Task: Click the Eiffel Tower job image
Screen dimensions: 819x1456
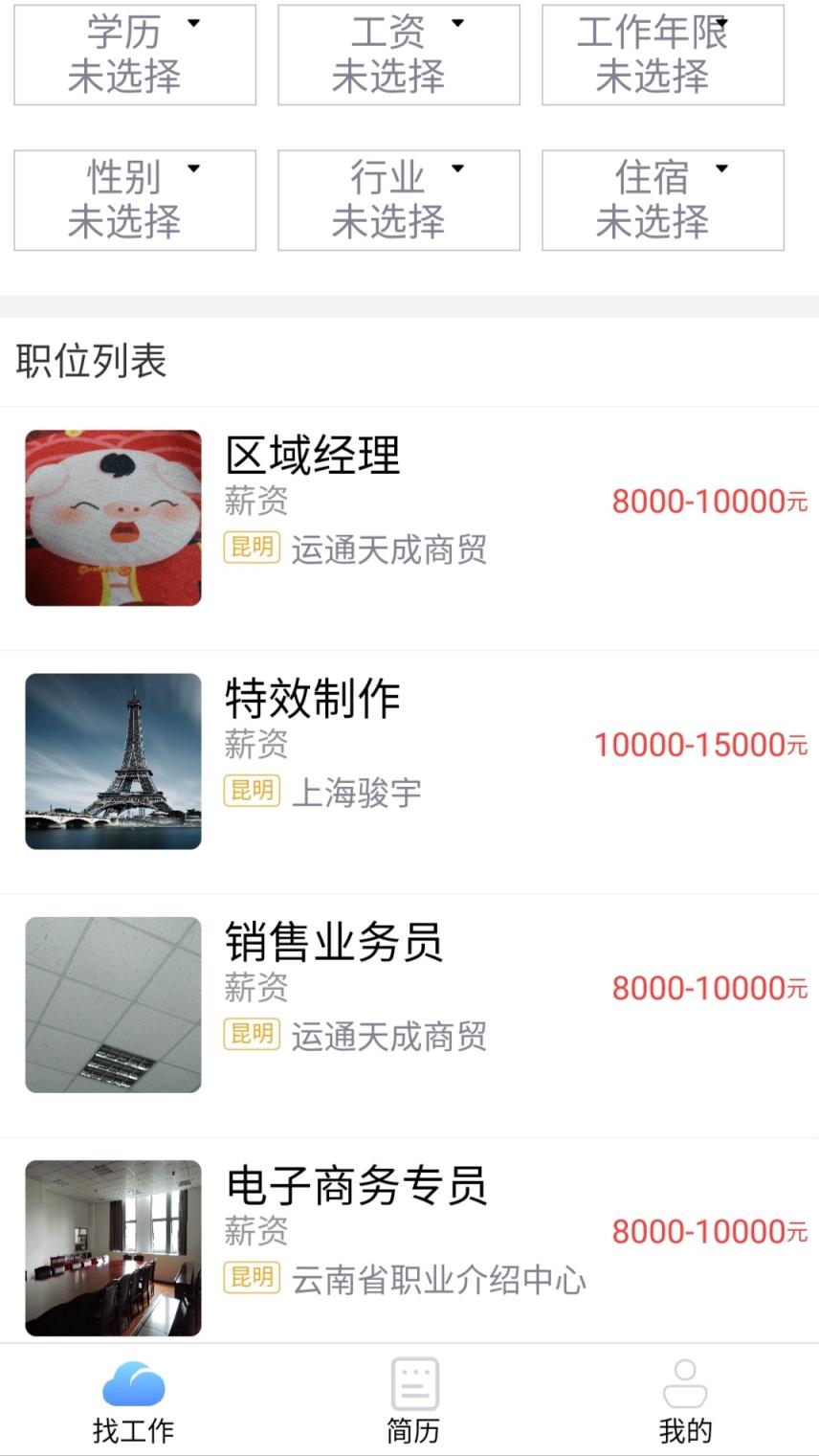Action: tap(112, 761)
